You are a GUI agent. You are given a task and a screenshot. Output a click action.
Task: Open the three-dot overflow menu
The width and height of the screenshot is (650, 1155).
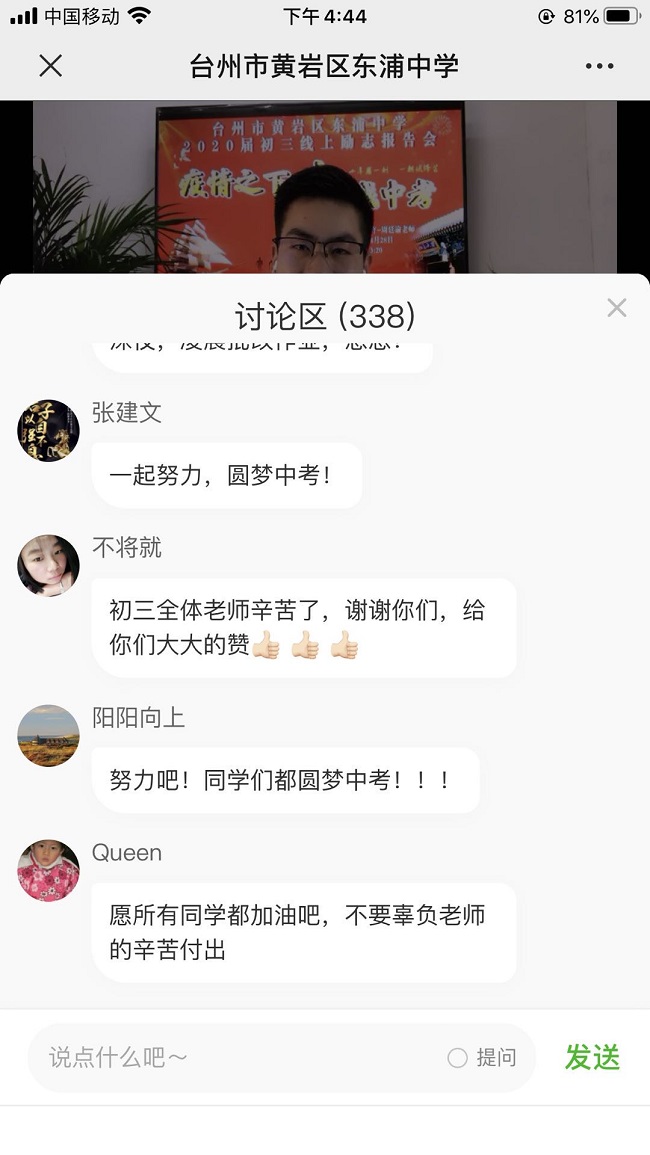click(599, 66)
